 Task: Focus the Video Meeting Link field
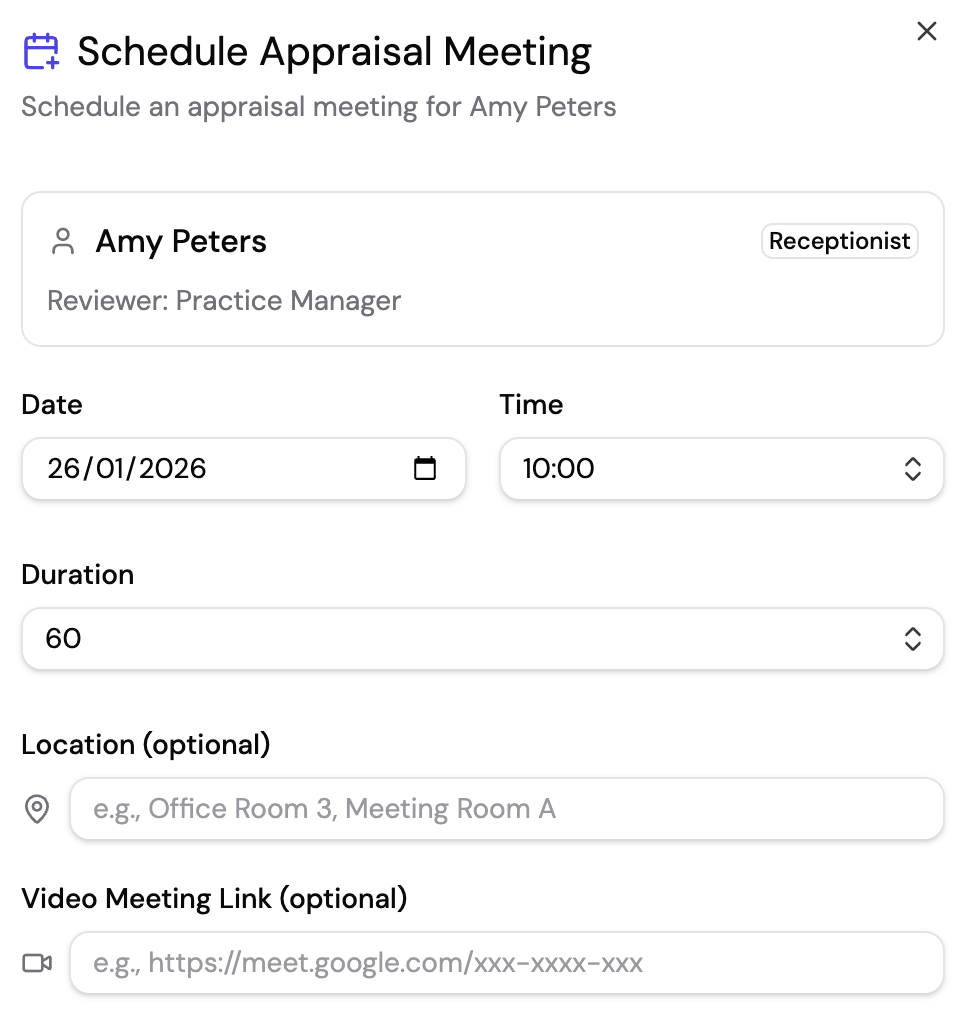[506, 963]
